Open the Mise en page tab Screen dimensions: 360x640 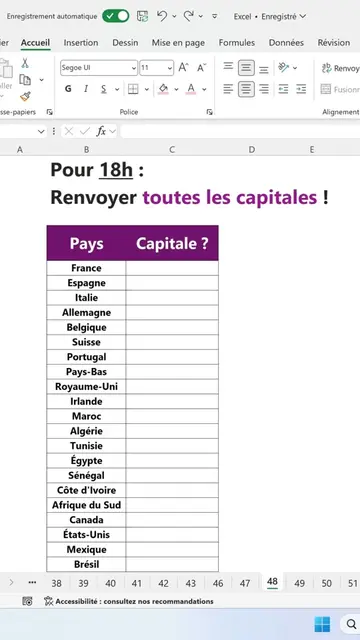178,42
